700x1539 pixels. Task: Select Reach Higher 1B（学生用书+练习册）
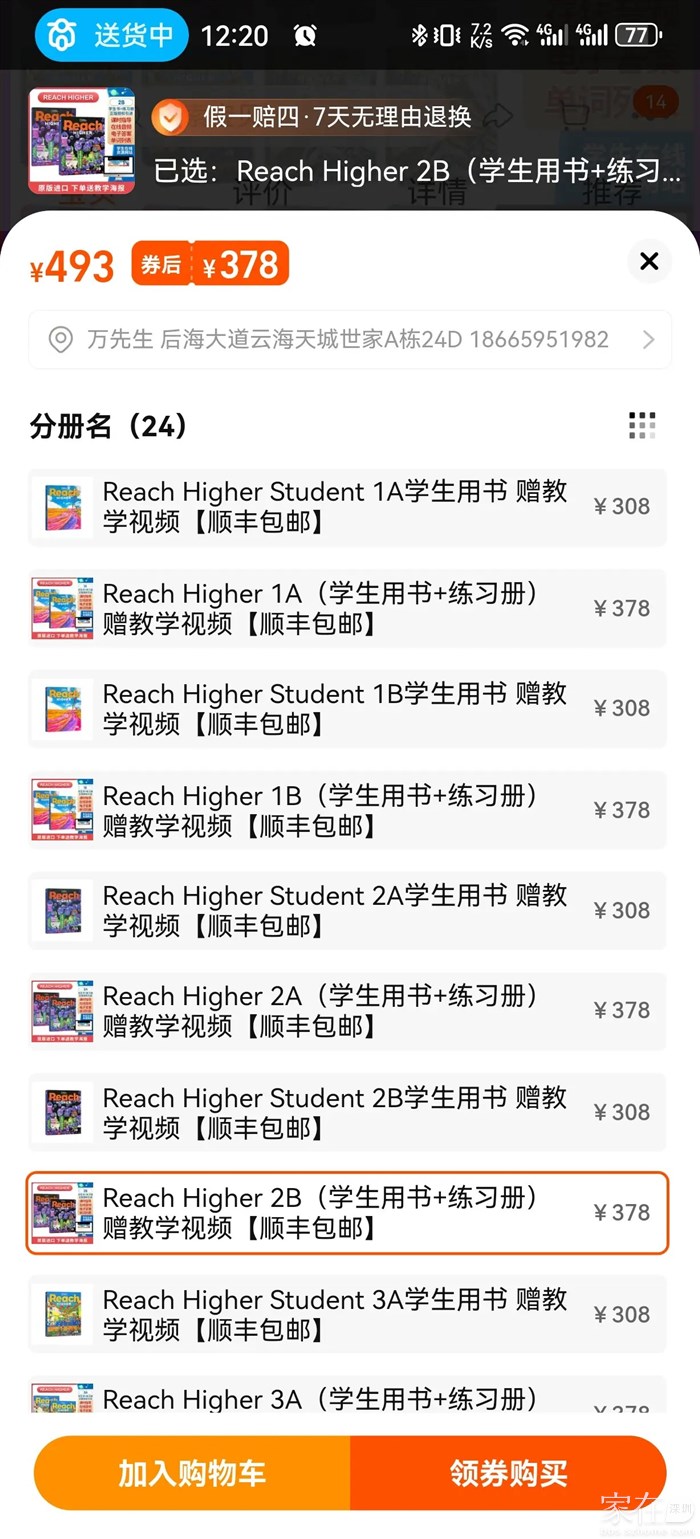pyautogui.click(x=347, y=810)
